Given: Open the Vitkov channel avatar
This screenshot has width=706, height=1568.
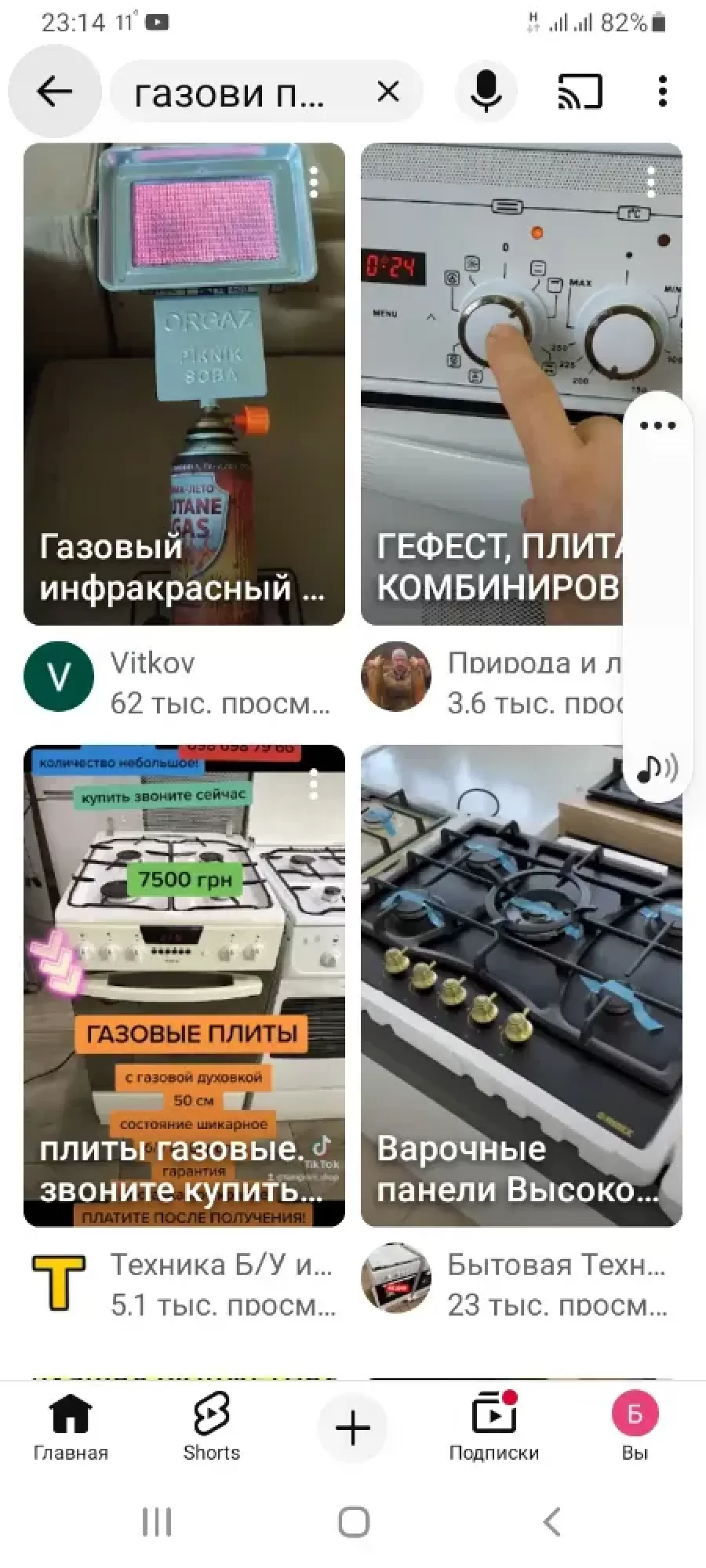Looking at the screenshot, I should [x=59, y=676].
